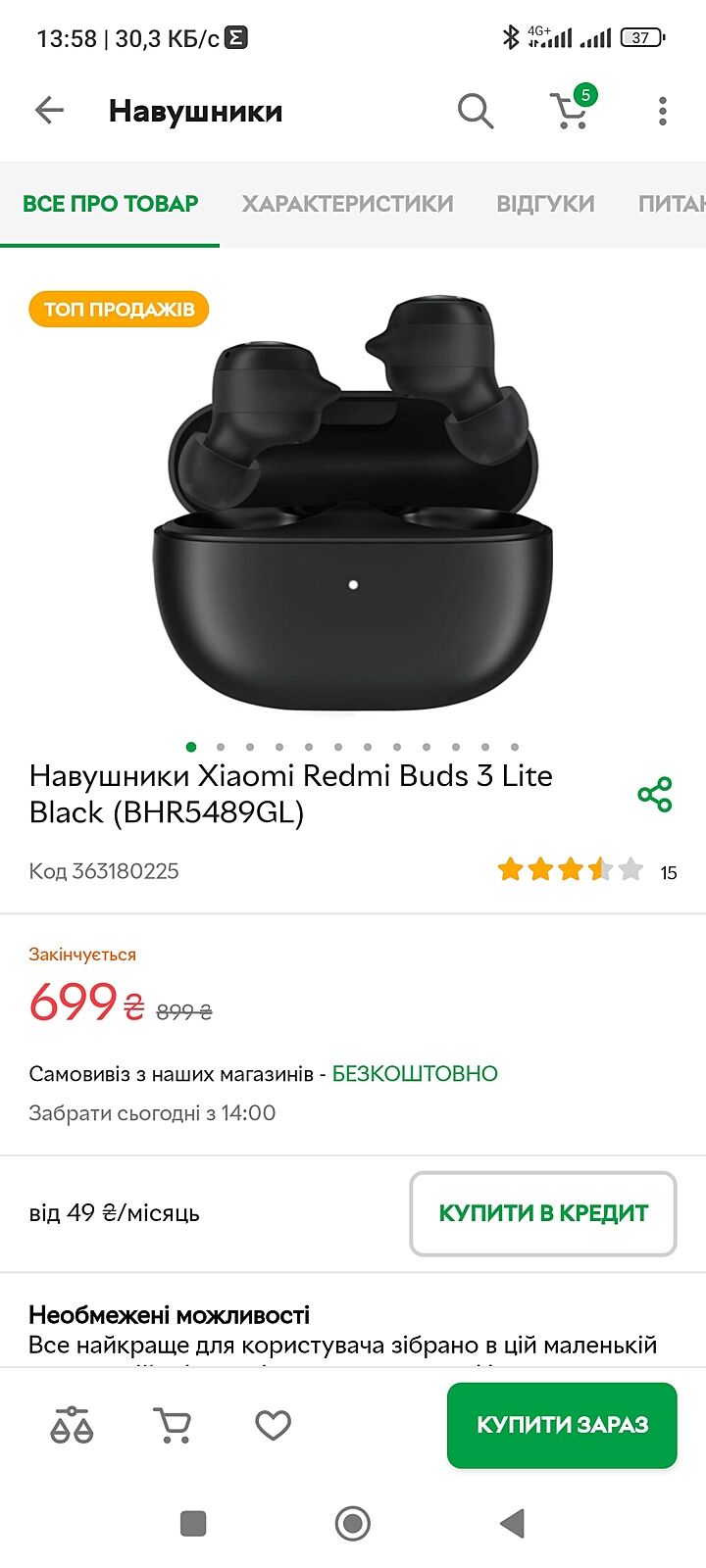Screen dimensions: 706x1568
Task: Share the Xiaomi Redmi Buds 3 Lite
Action: tap(654, 794)
